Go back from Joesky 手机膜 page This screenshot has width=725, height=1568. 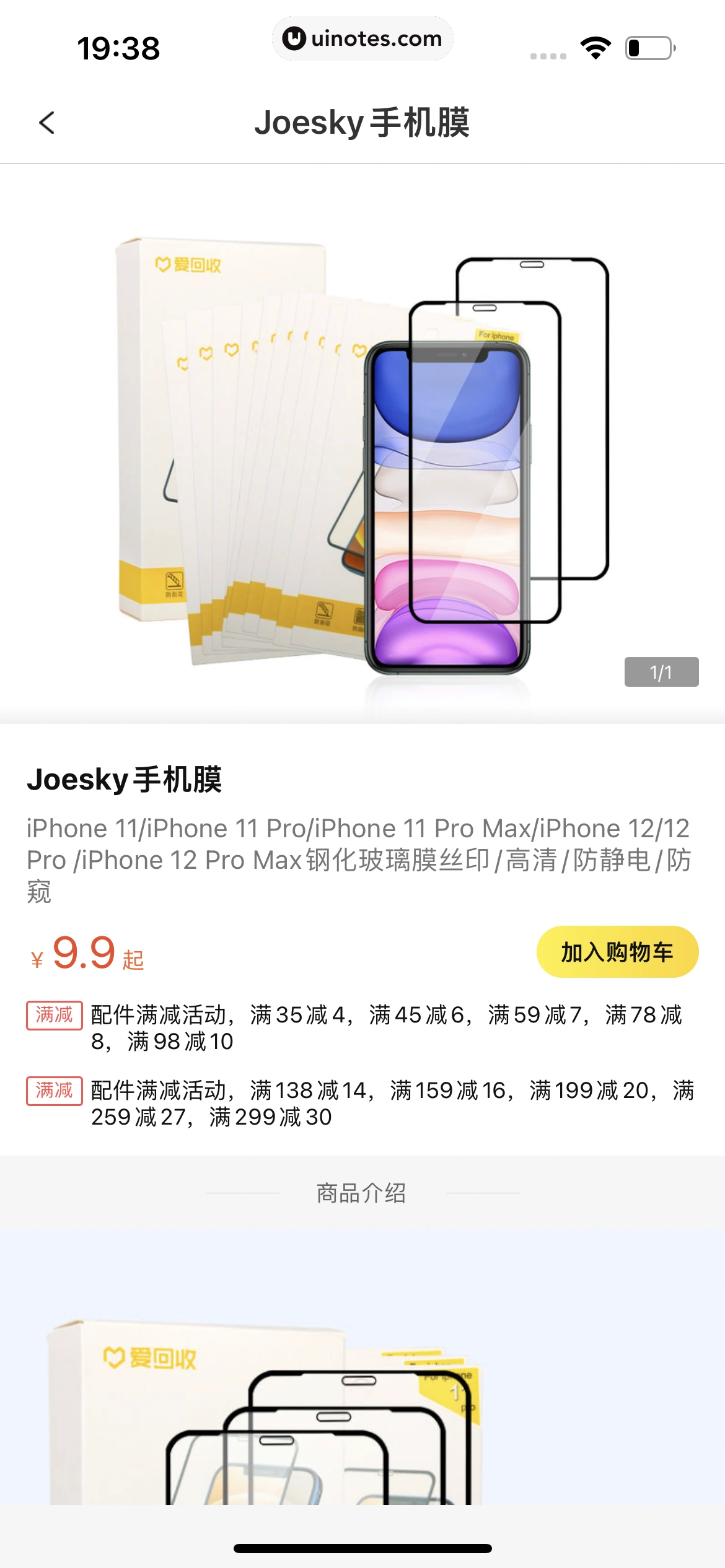pyautogui.click(x=47, y=123)
